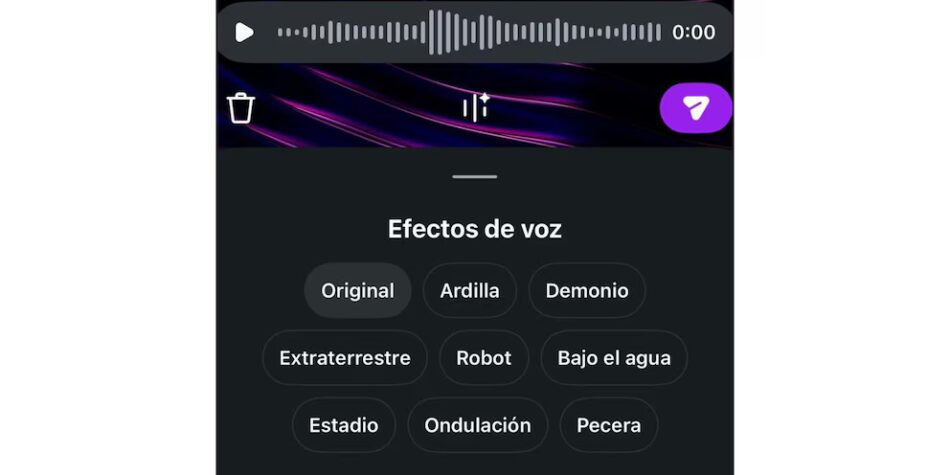Choose the Ondulación voice effect
950x475 pixels.
click(478, 425)
